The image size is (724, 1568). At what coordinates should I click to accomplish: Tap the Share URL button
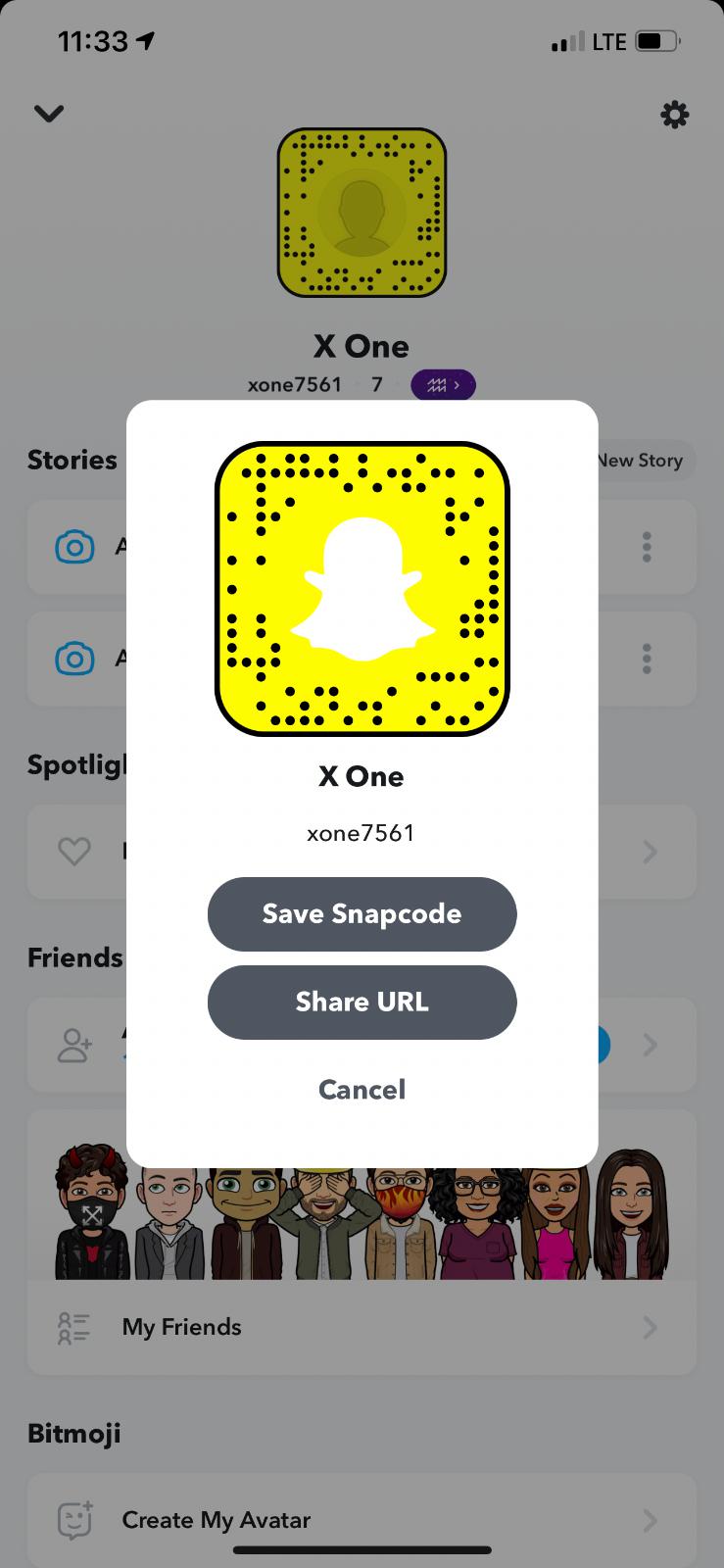coord(362,1002)
